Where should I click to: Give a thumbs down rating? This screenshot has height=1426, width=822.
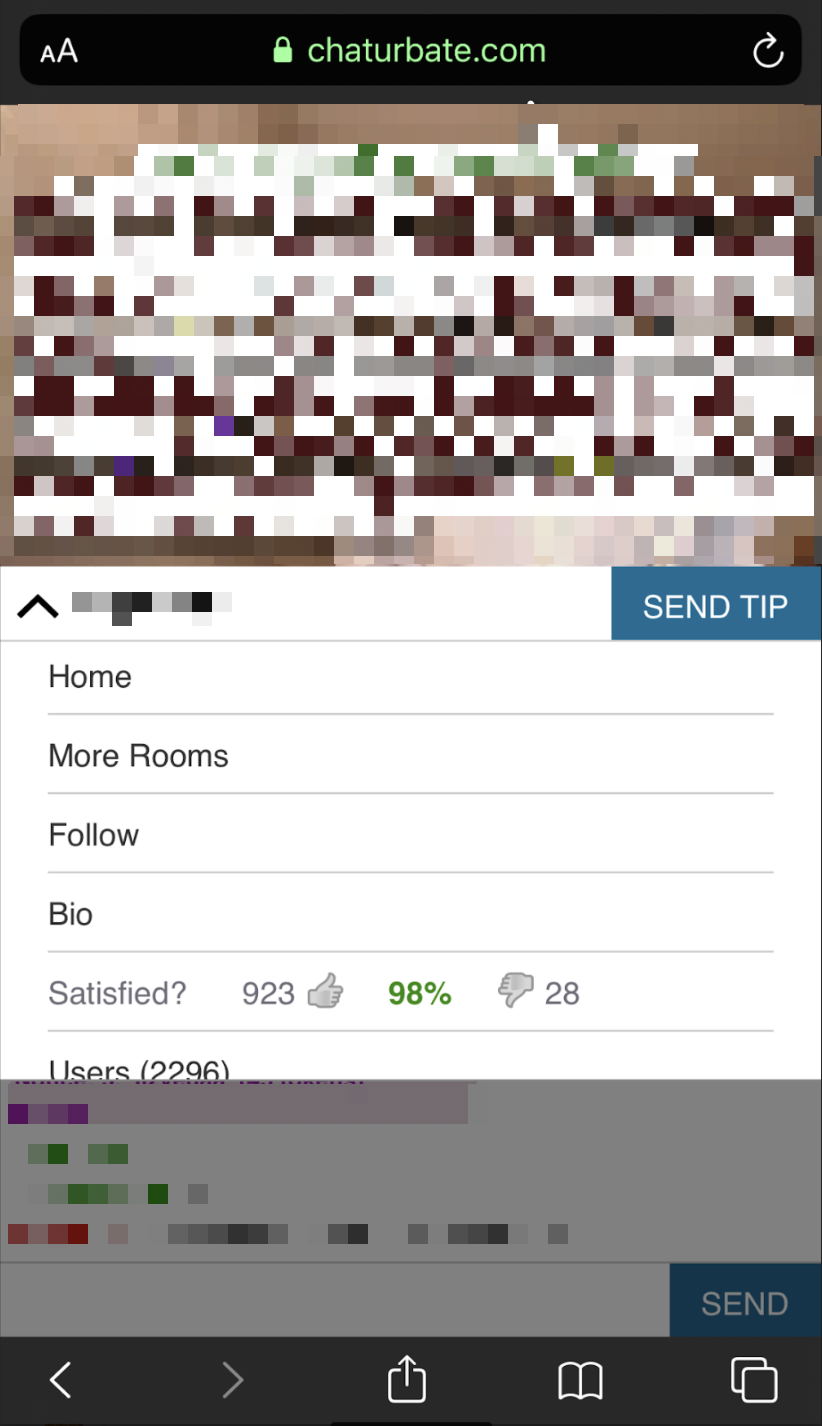click(516, 992)
